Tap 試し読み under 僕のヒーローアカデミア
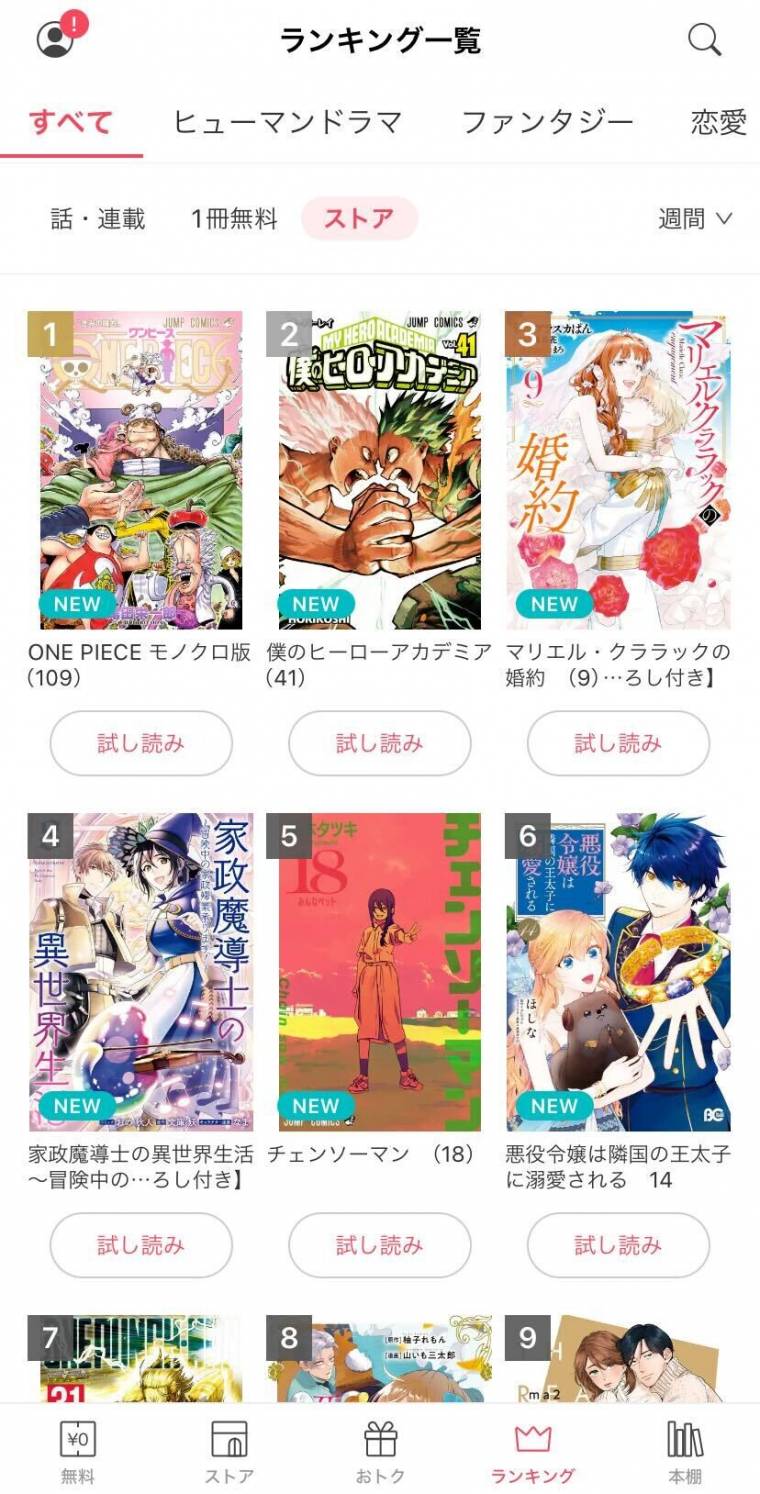Image resolution: width=760 pixels, height=1494 pixels. pyautogui.click(x=379, y=743)
